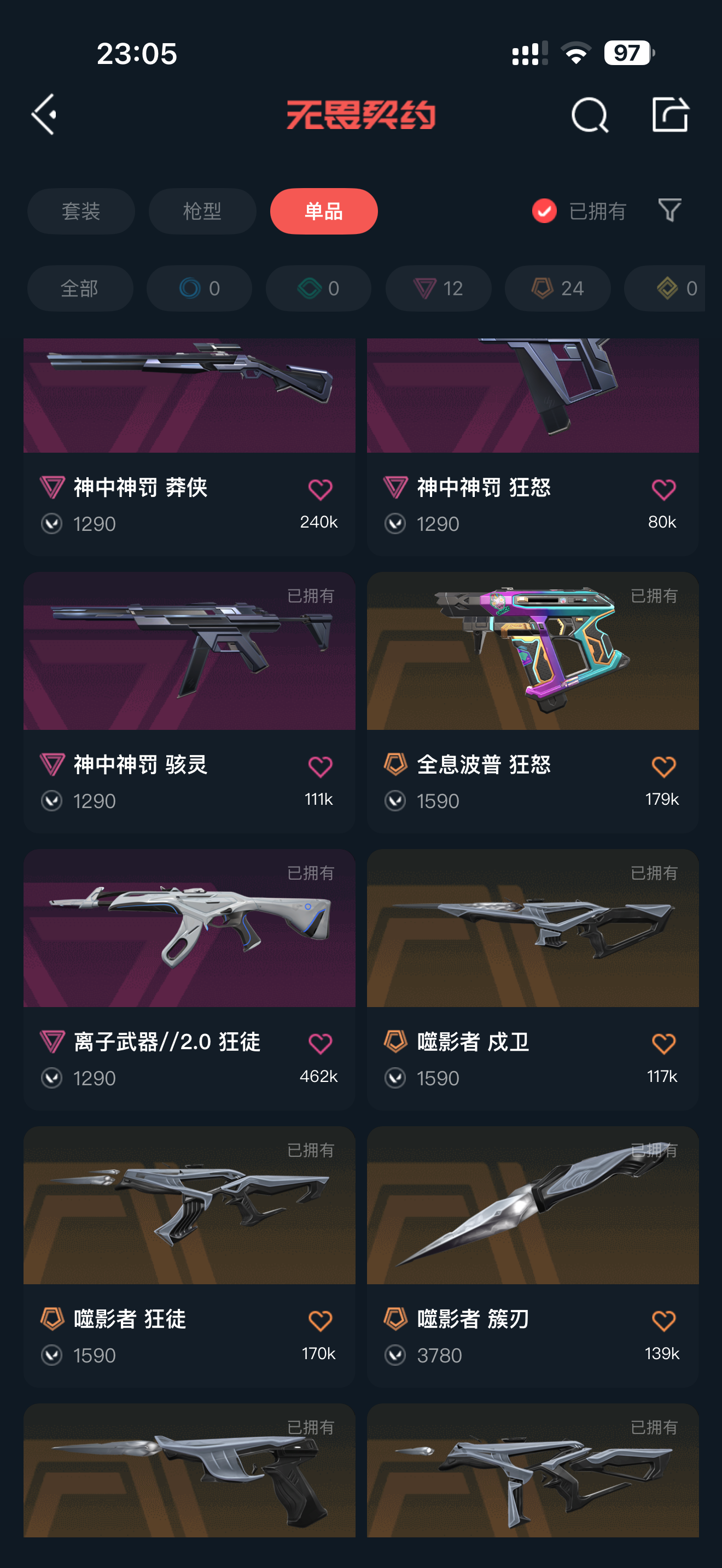Viewport: 722px width, 1568px height.
Task: Open the funnel filter options
Action: 669,210
